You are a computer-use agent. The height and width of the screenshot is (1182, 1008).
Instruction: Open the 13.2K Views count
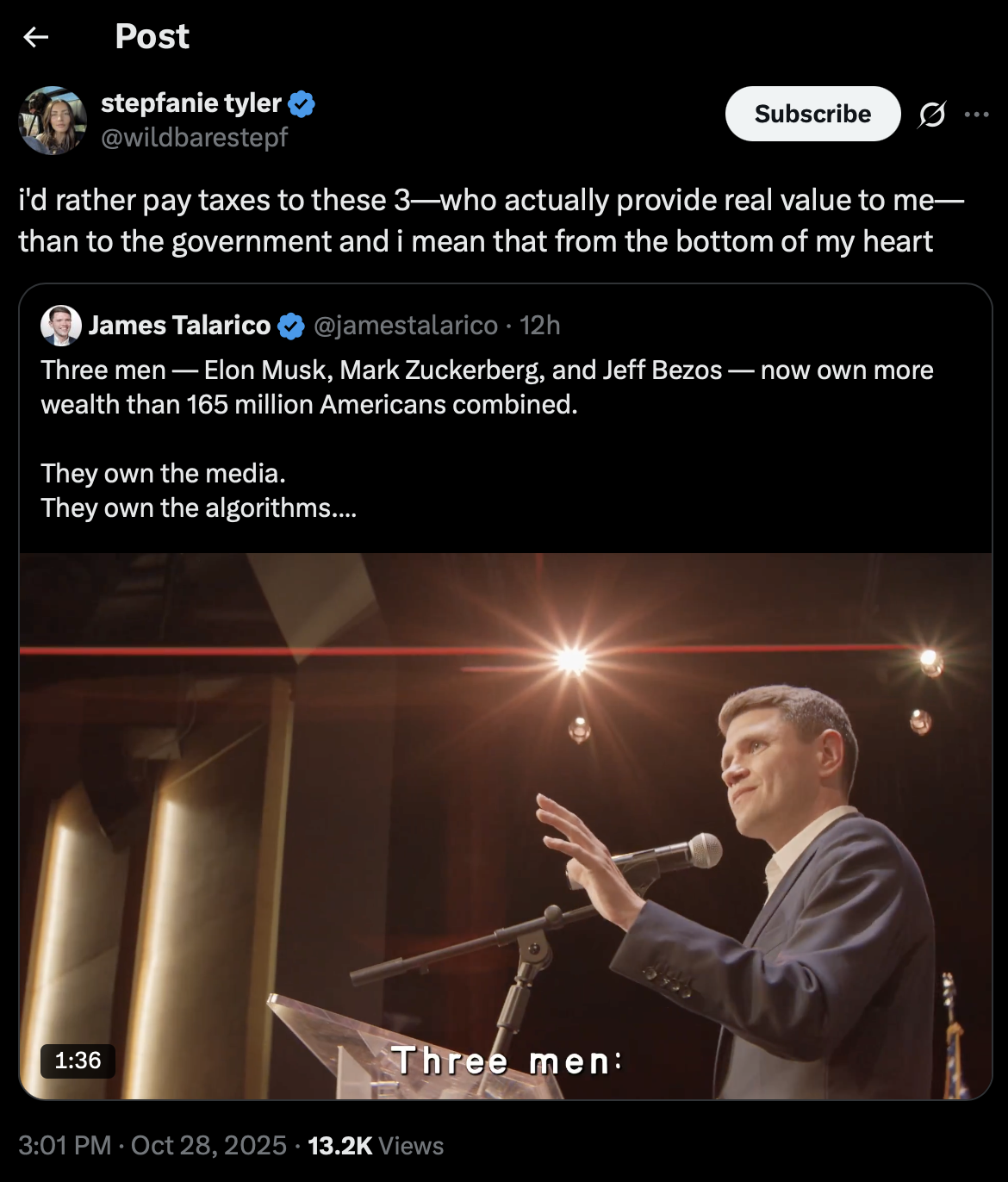(376, 1145)
